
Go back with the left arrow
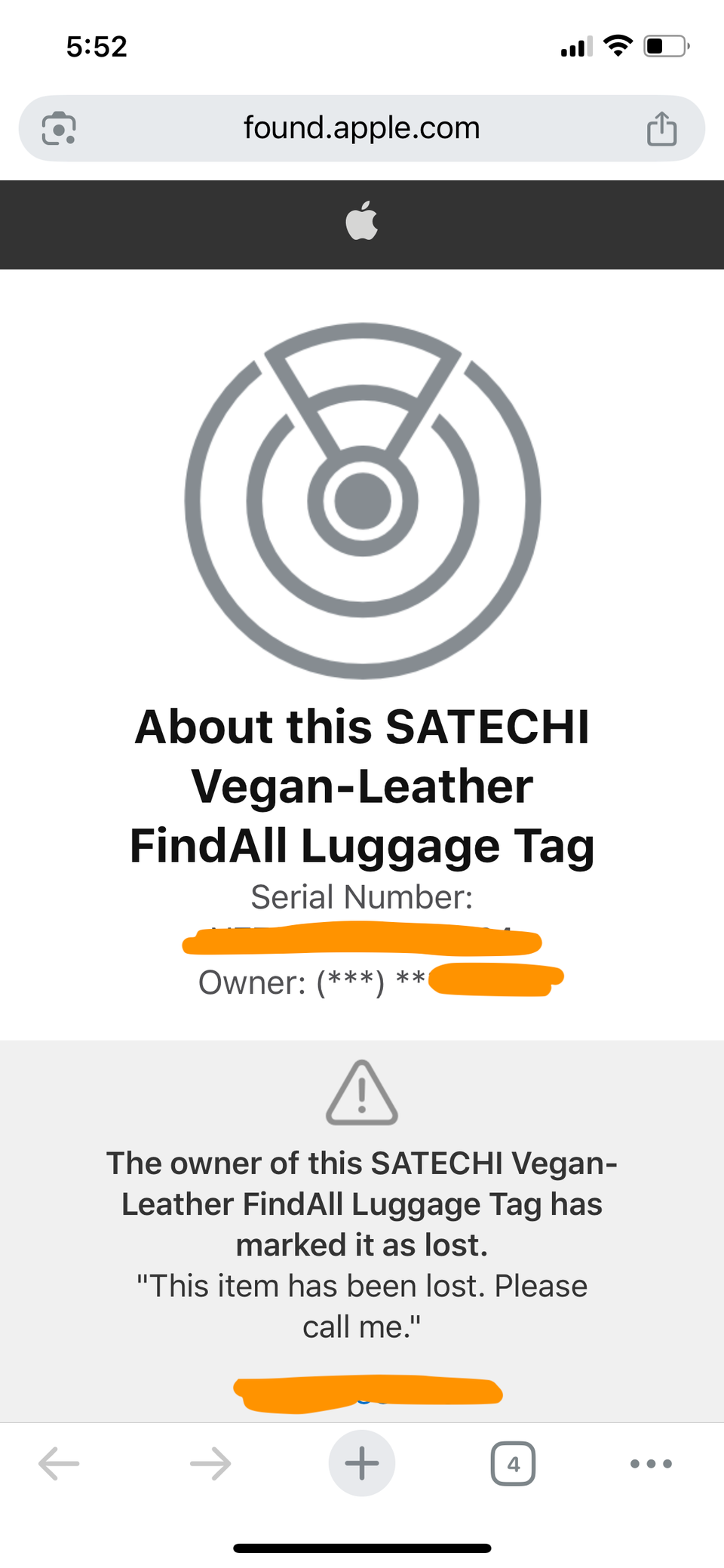click(x=59, y=1464)
